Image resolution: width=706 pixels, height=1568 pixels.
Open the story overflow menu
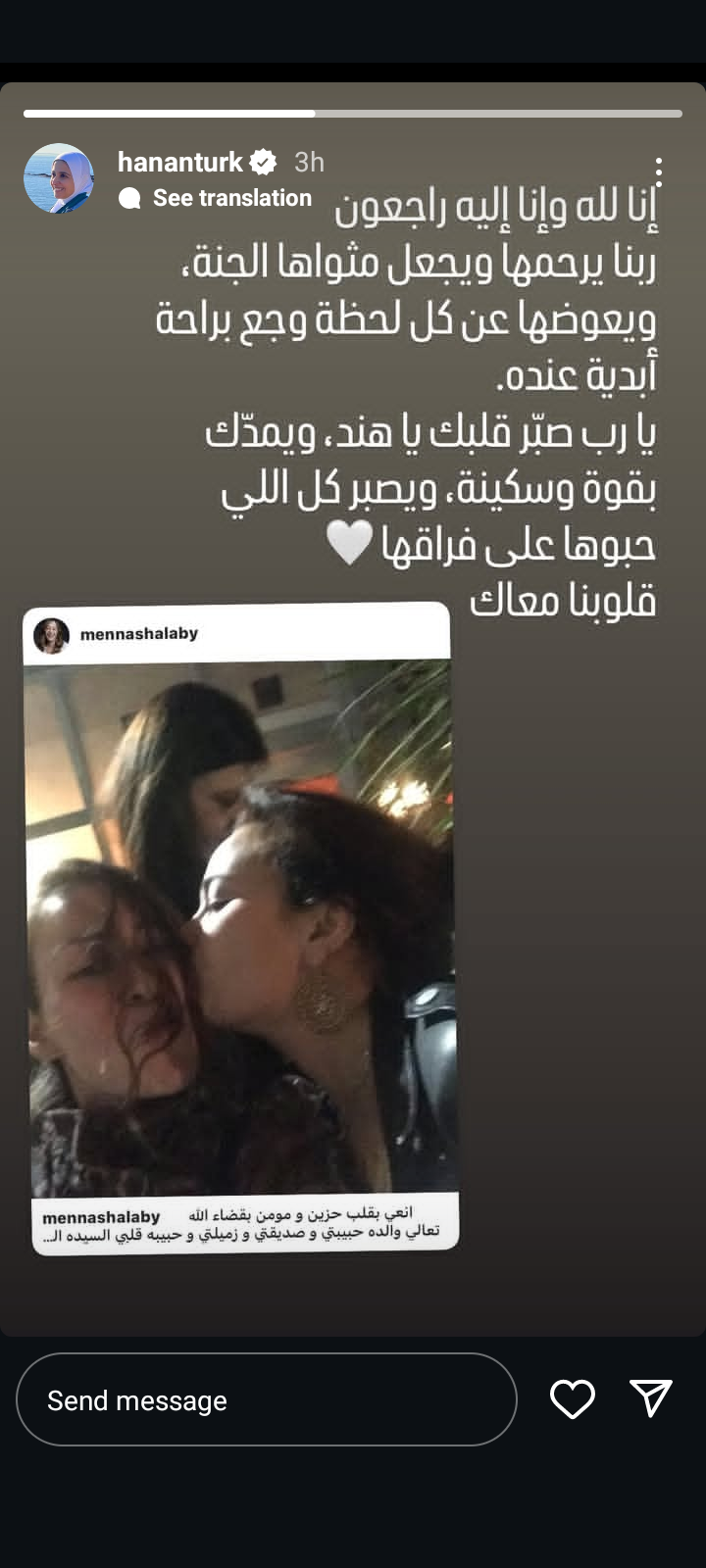(659, 172)
